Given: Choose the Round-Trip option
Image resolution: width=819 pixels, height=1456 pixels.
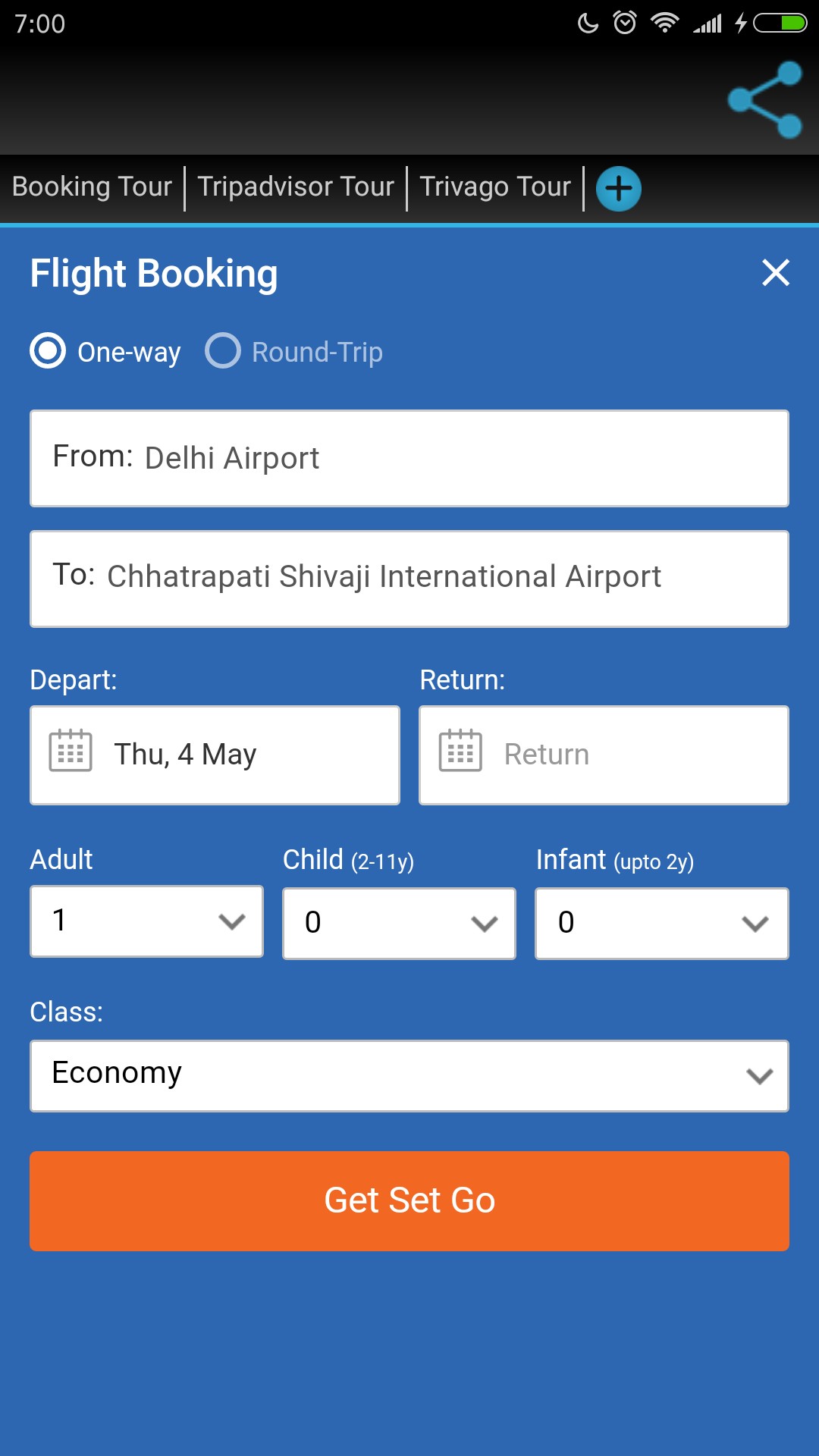Looking at the screenshot, I should pos(294,352).
